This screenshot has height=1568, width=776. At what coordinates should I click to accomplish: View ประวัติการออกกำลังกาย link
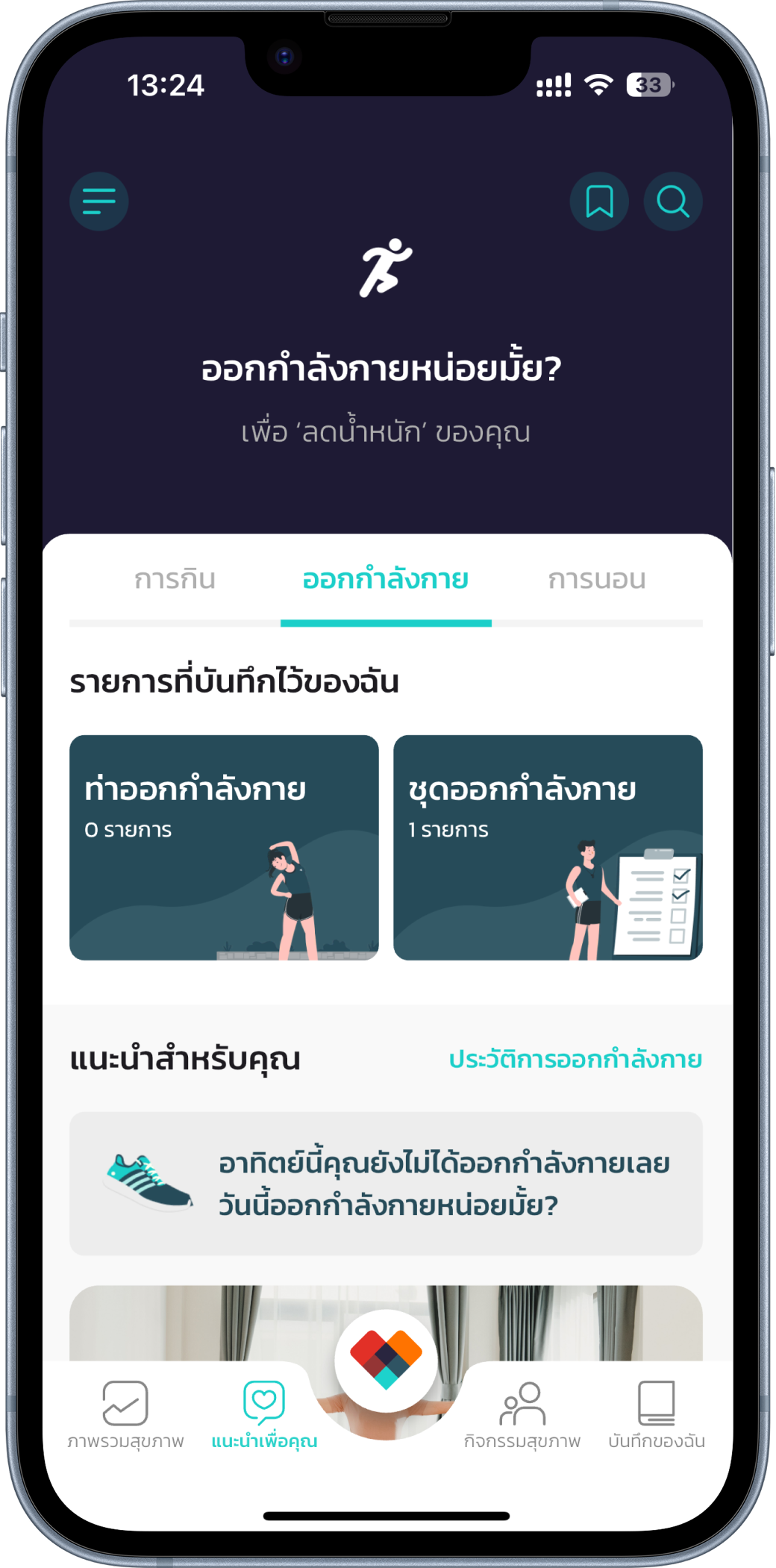click(x=575, y=1059)
